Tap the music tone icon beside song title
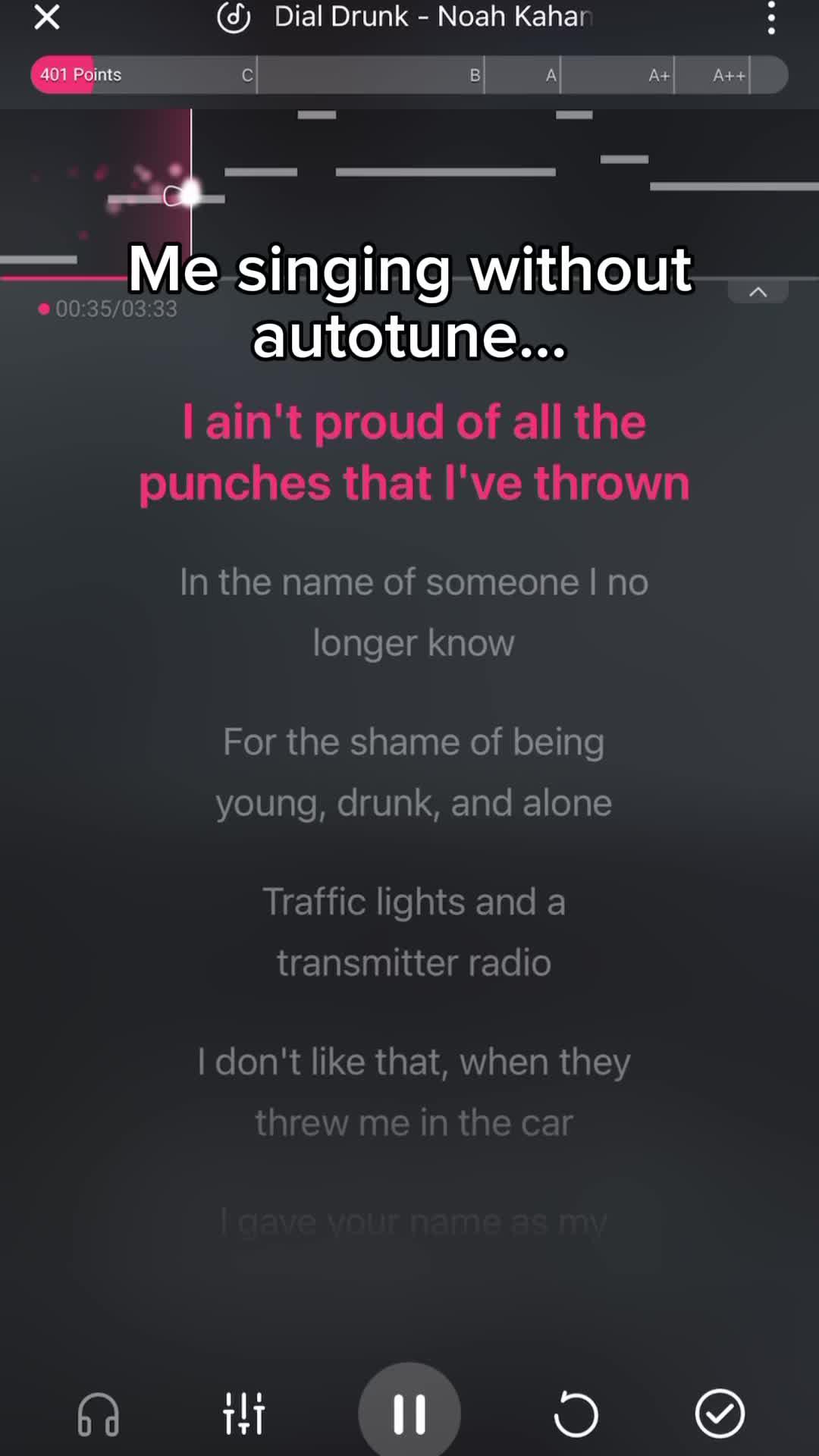Image resolution: width=819 pixels, height=1456 pixels. pyautogui.click(x=234, y=17)
